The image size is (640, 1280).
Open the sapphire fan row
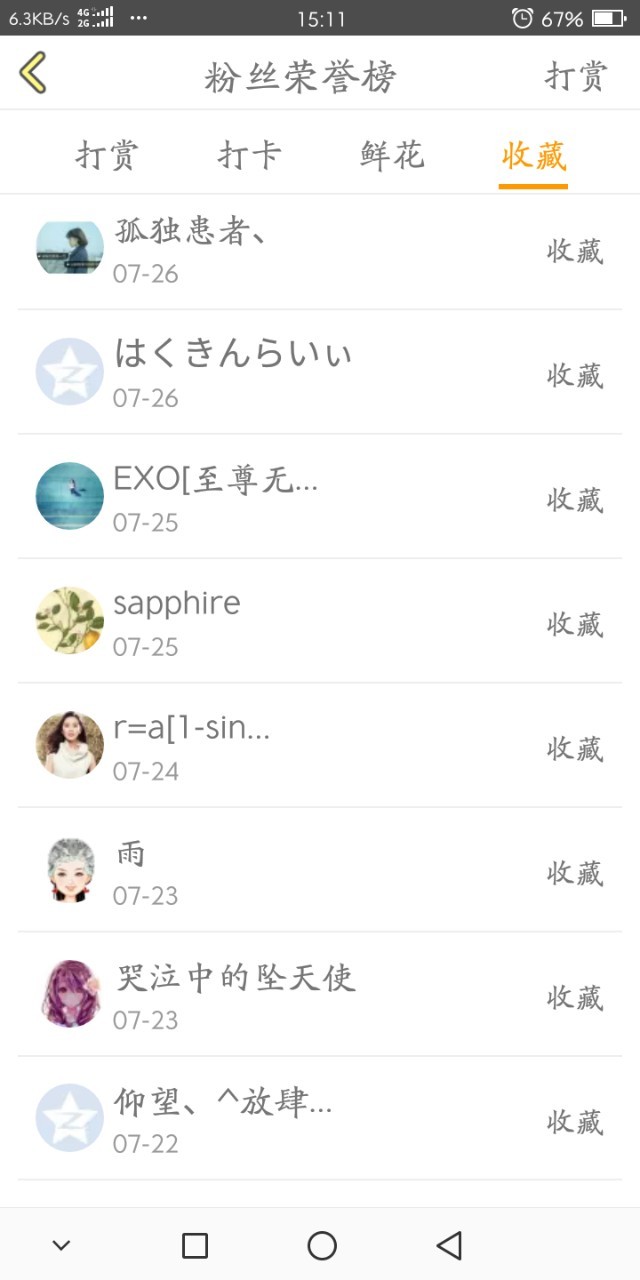pyautogui.click(x=320, y=621)
